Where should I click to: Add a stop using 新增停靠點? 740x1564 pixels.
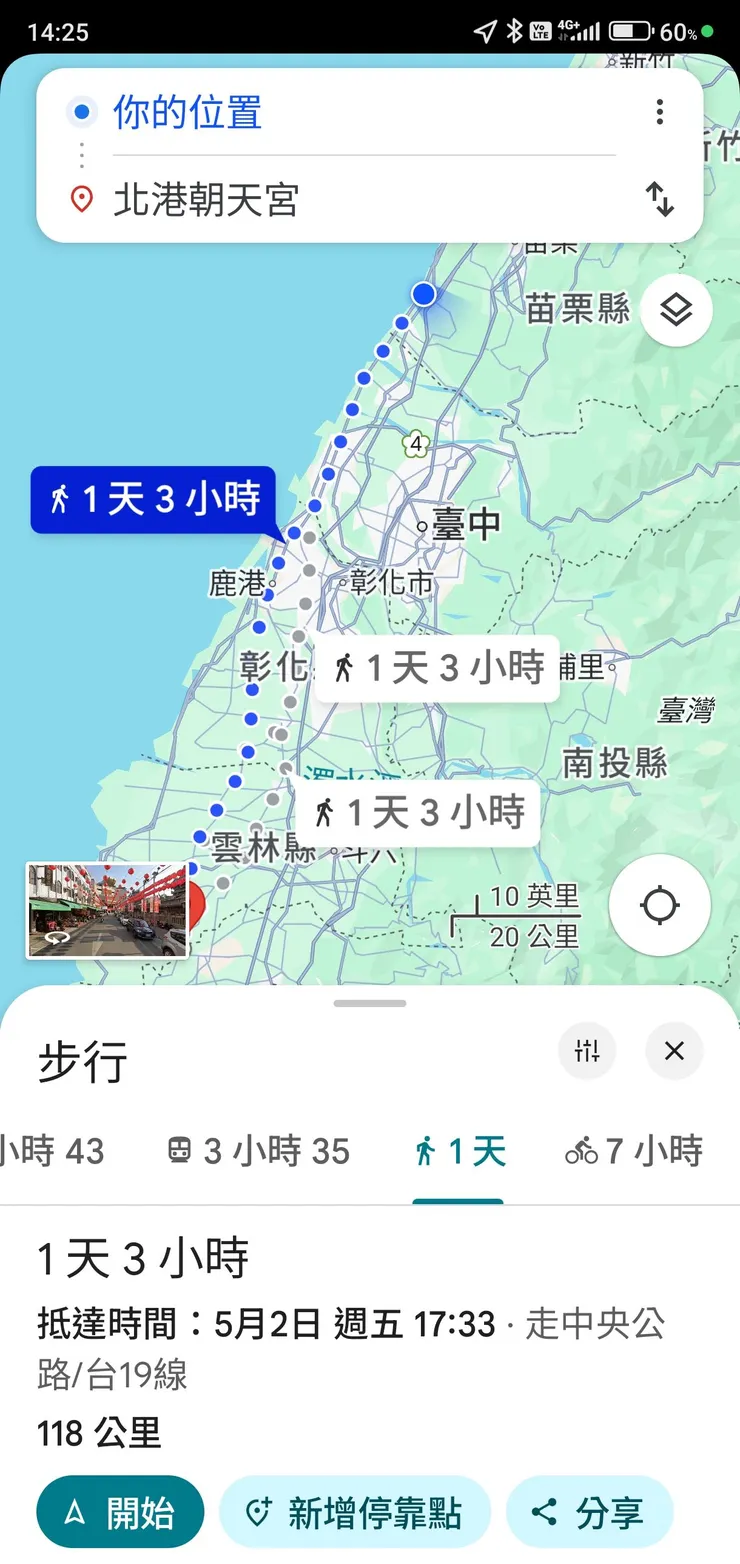coord(355,1511)
